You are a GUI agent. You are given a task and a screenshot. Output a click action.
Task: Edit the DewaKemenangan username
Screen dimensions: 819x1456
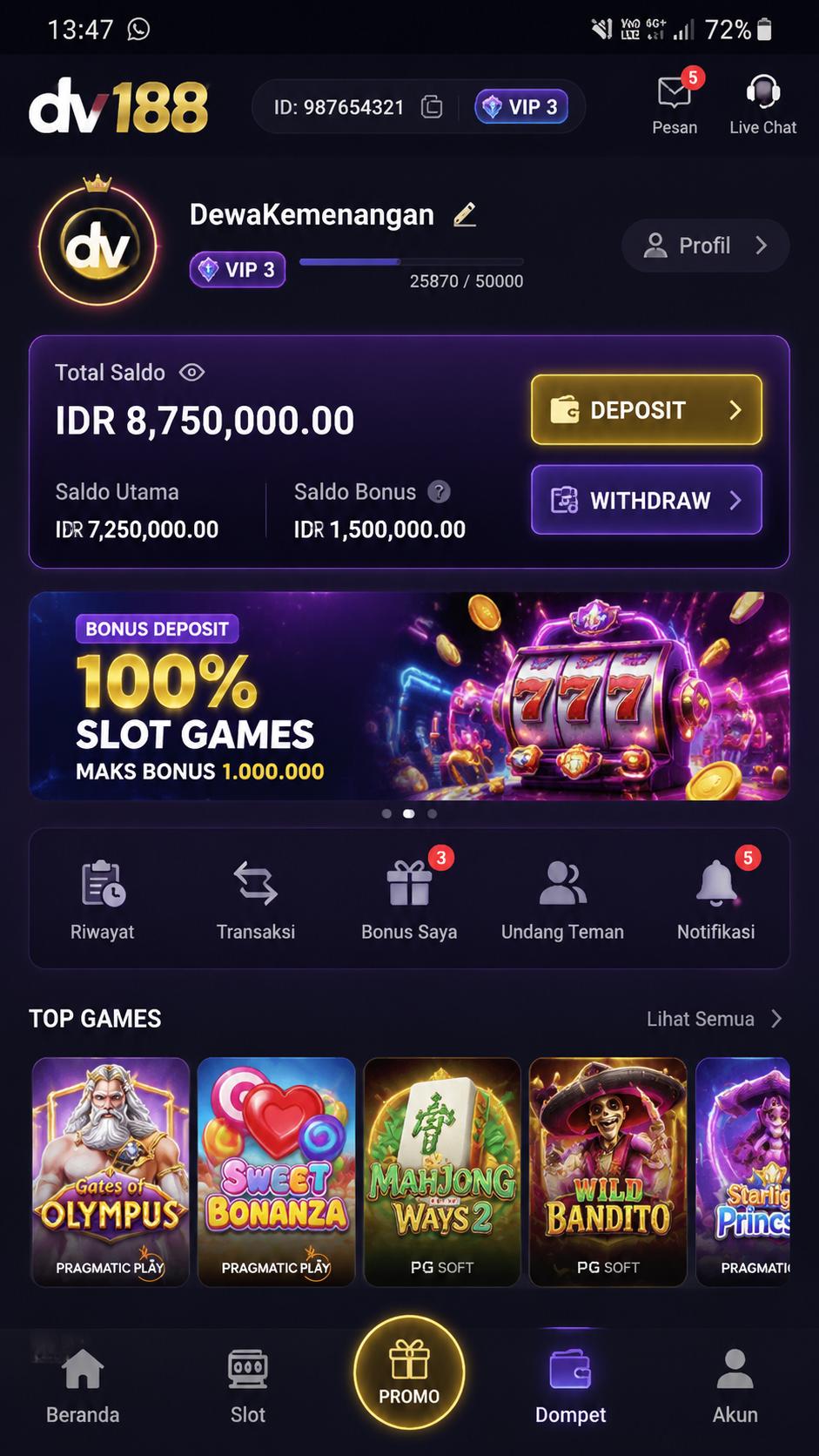[x=466, y=214]
